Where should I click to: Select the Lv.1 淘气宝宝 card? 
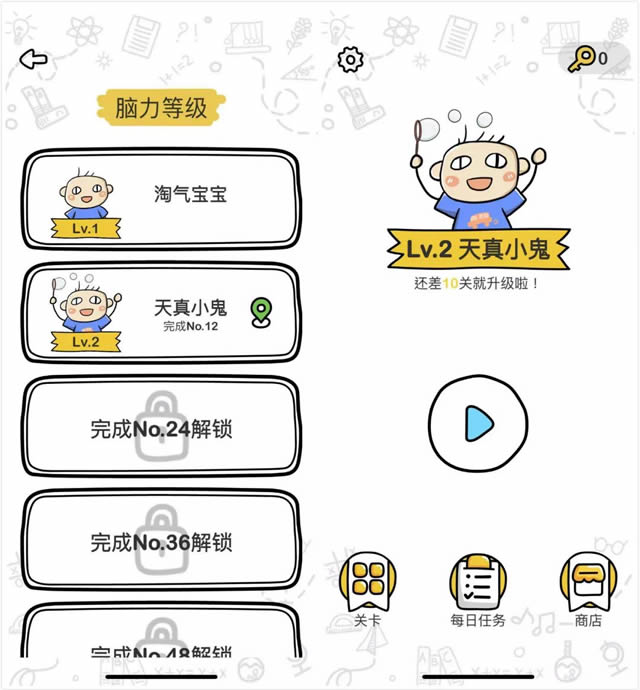(161, 199)
